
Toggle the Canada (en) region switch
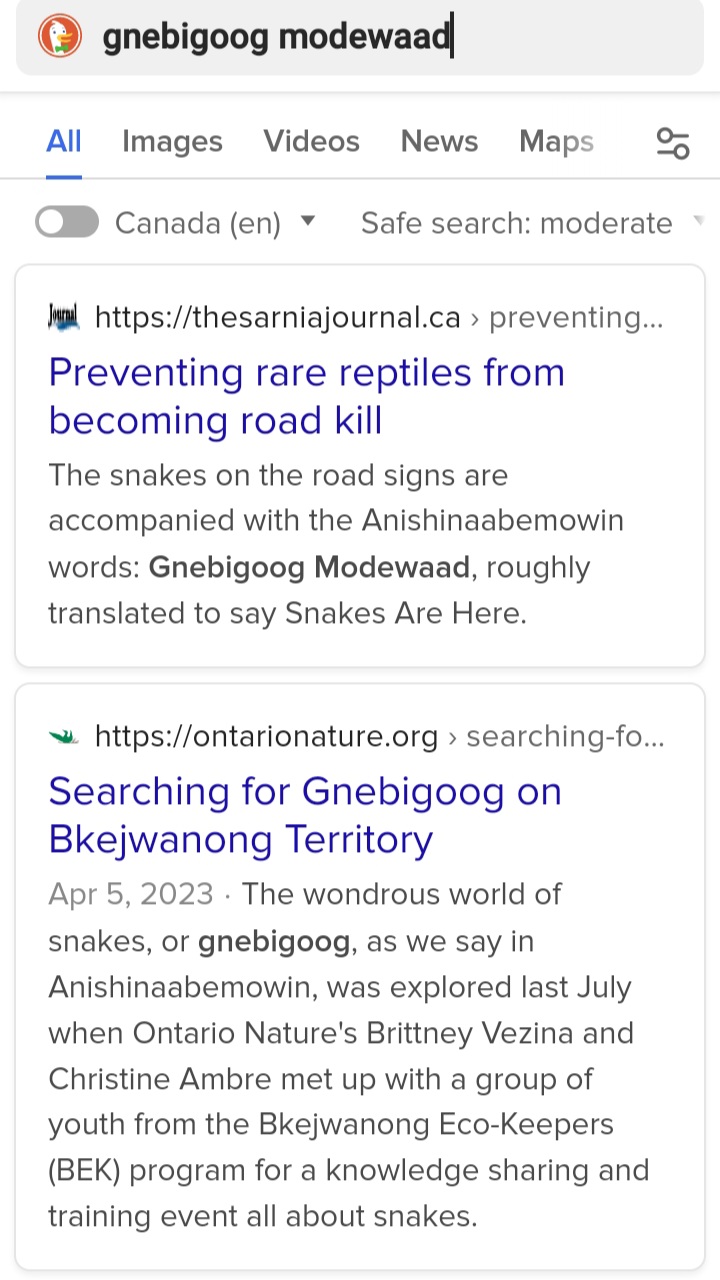point(66,221)
